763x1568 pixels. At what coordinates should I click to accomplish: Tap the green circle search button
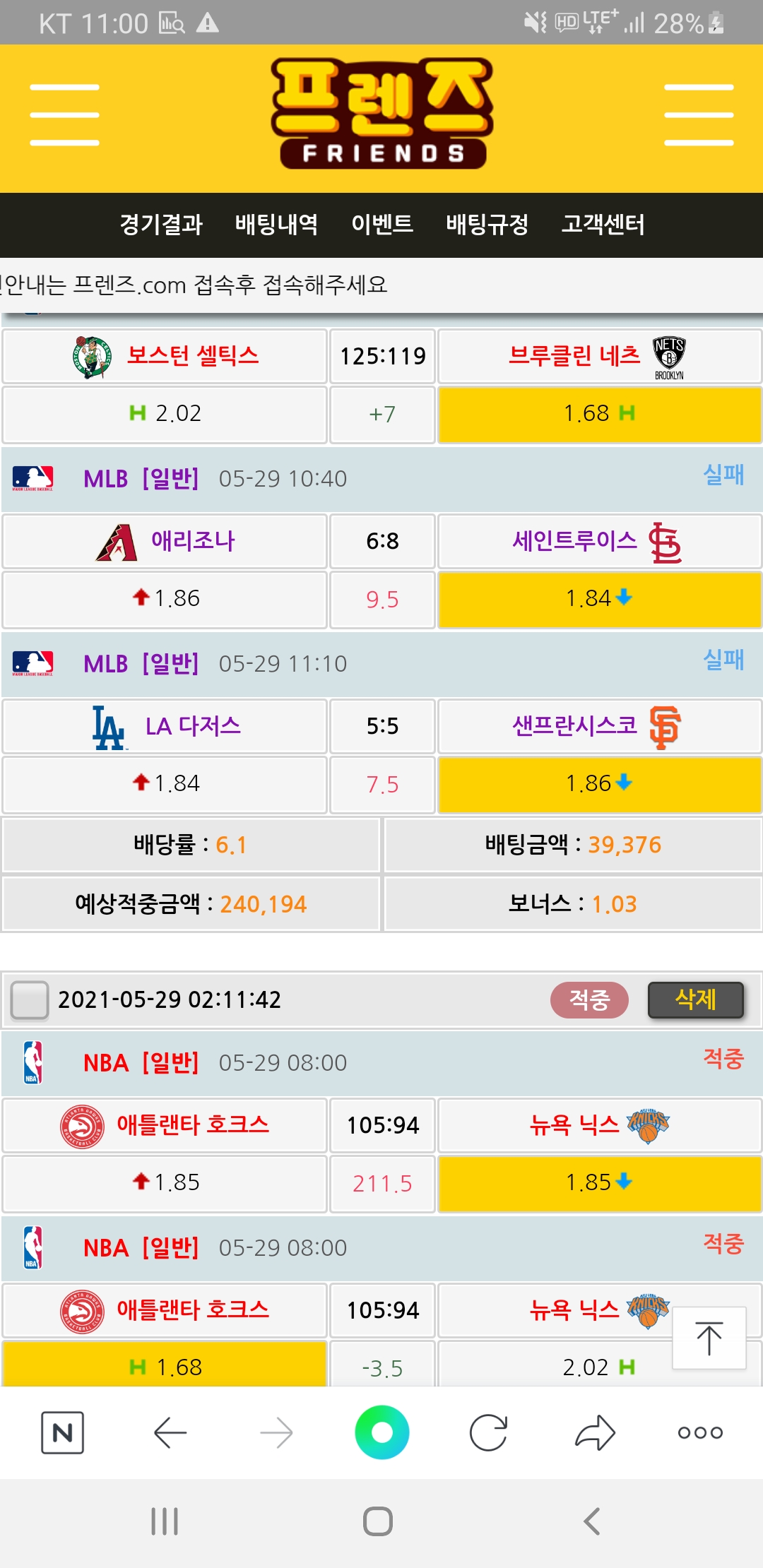pos(382,1433)
